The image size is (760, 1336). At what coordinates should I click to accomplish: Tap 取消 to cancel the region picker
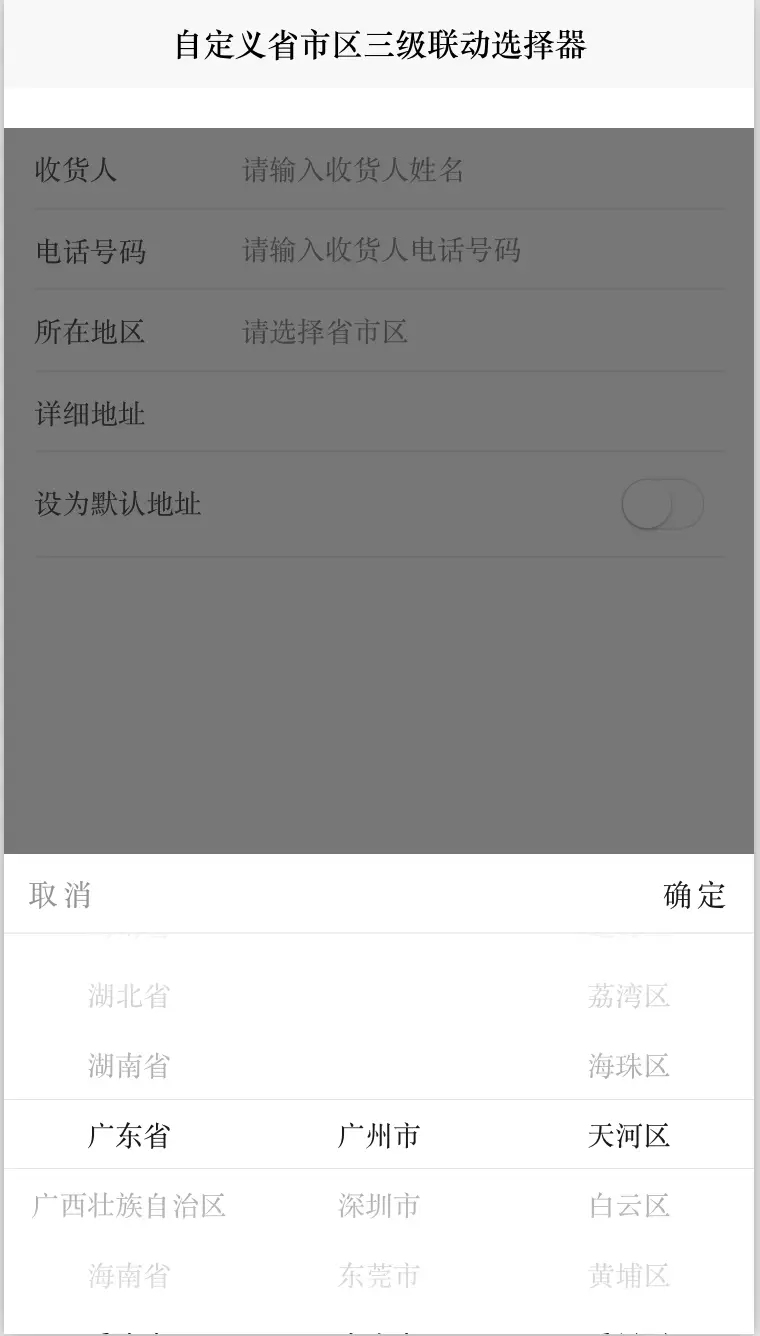[60, 895]
